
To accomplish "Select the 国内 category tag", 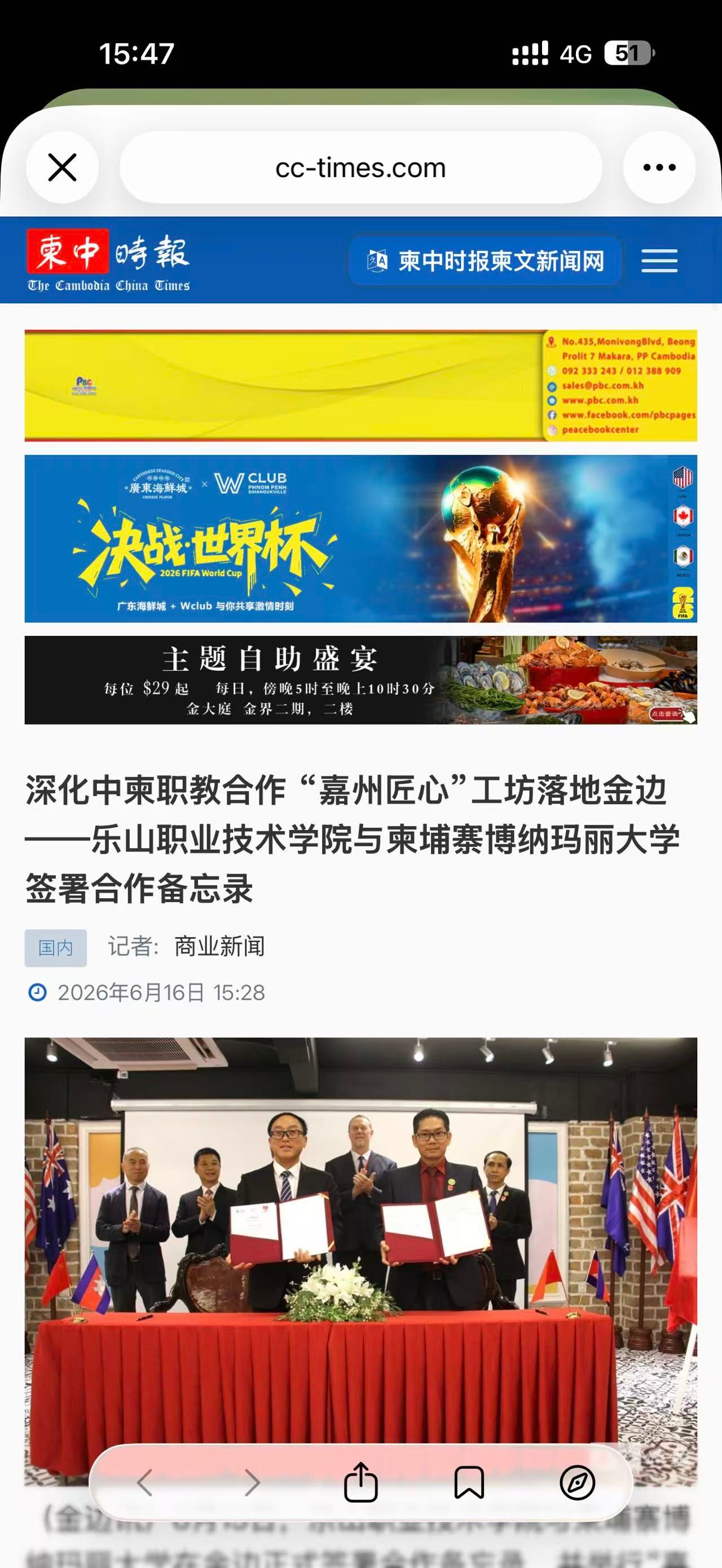I will point(55,948).
